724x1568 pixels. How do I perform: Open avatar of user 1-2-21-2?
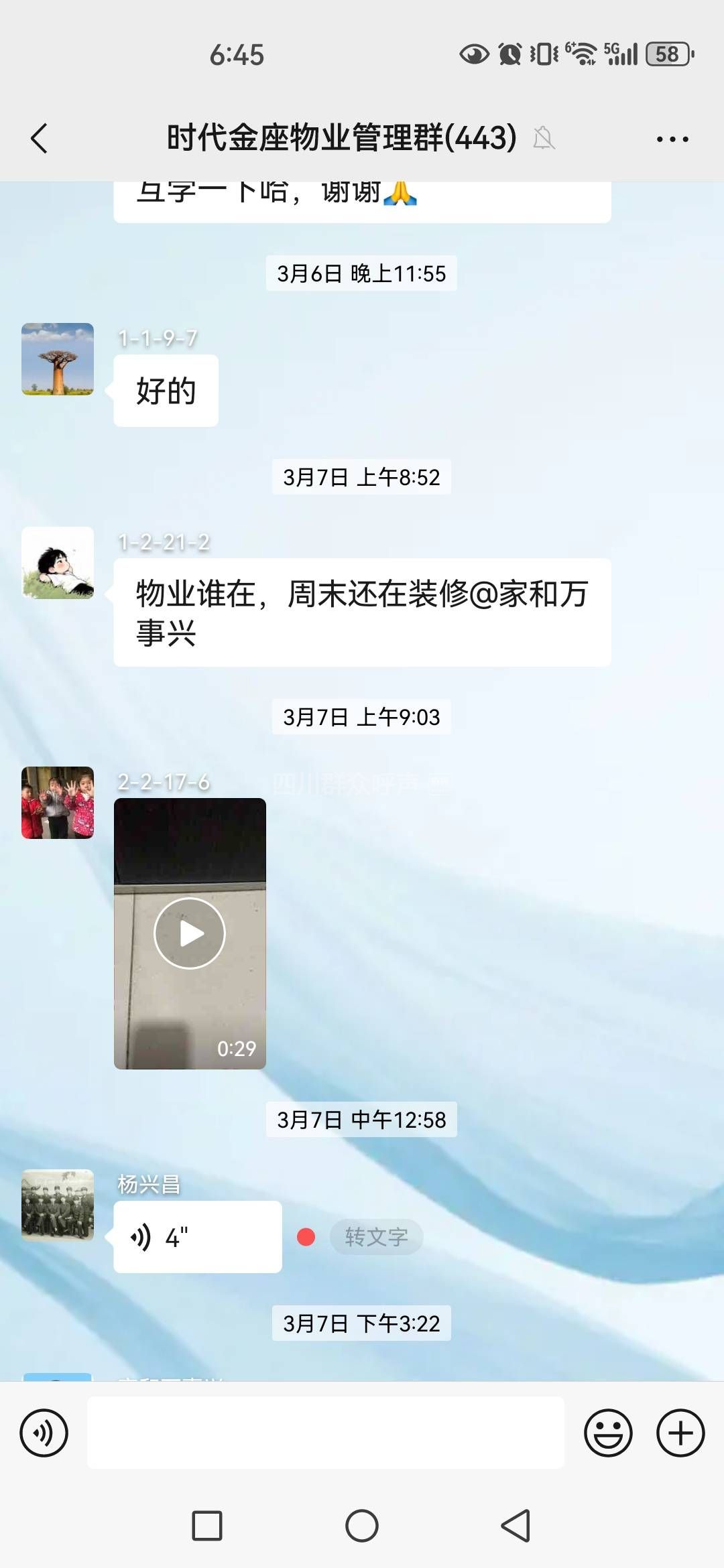pos(58,563)
